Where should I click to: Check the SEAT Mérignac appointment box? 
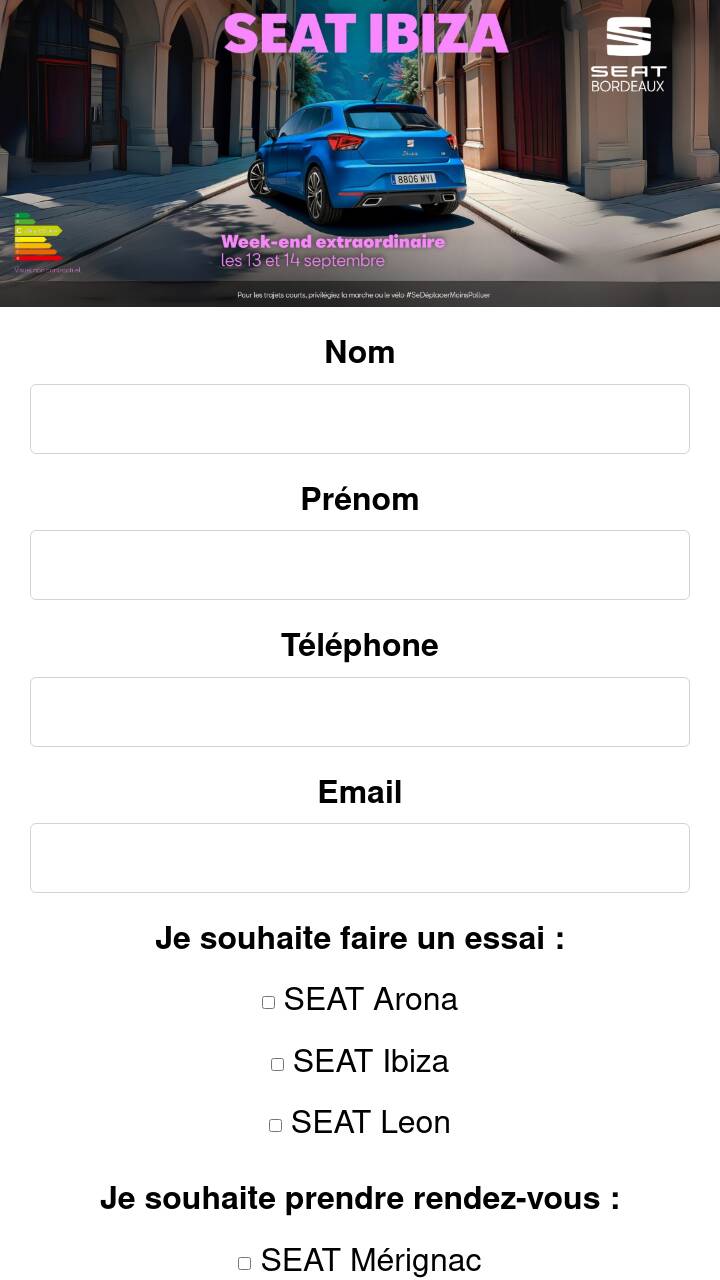(x=244, y=1263)
